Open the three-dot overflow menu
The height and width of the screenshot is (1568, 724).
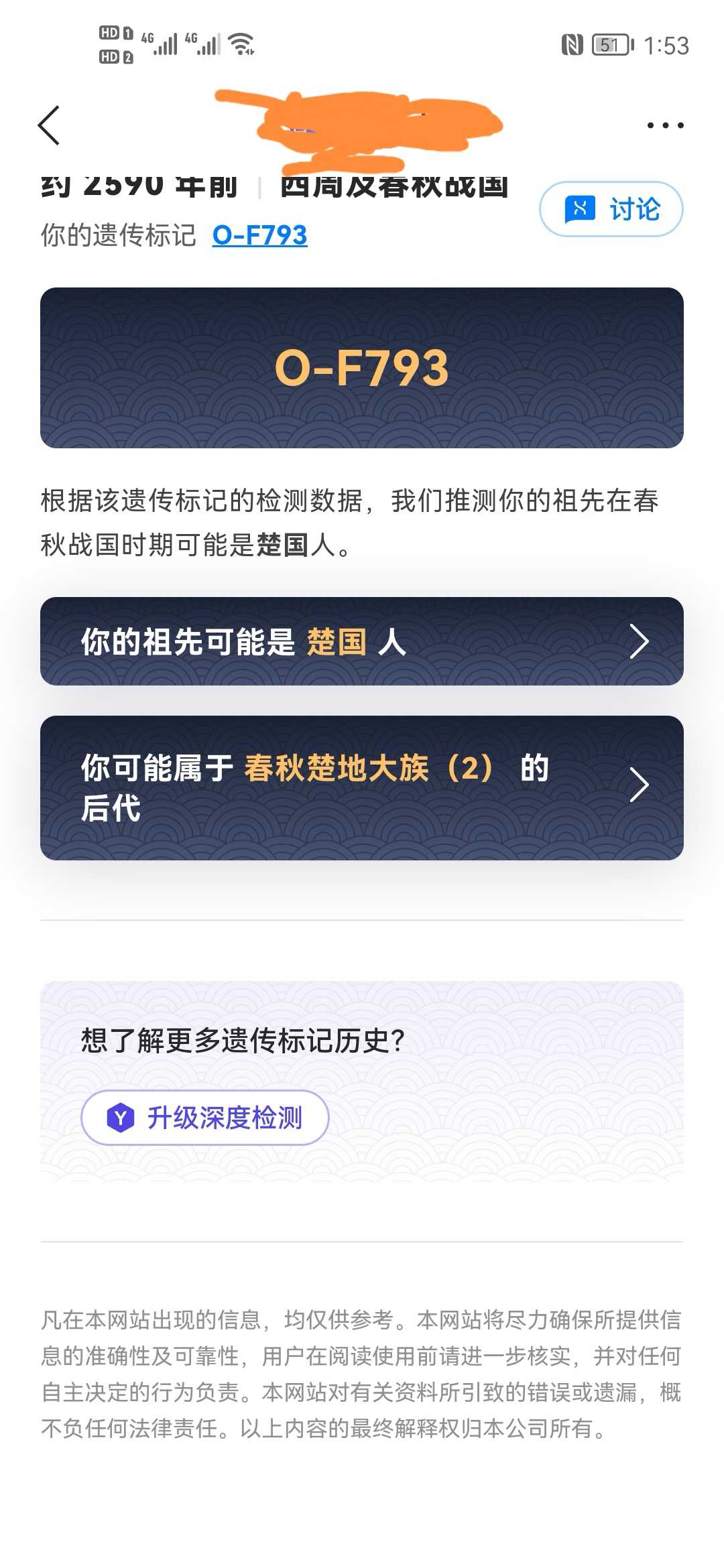665,125
